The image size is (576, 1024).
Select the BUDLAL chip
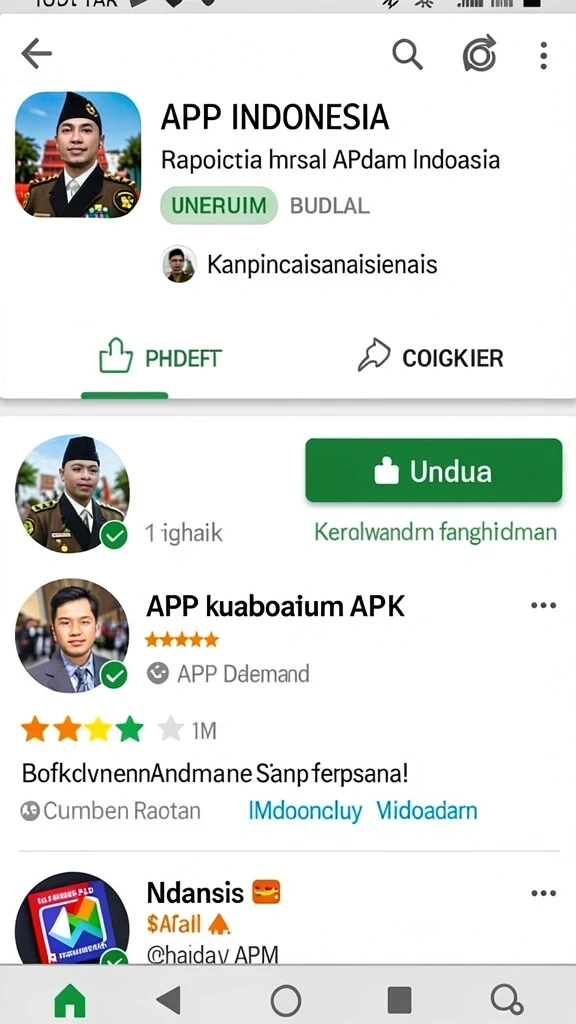coord(330,206)
